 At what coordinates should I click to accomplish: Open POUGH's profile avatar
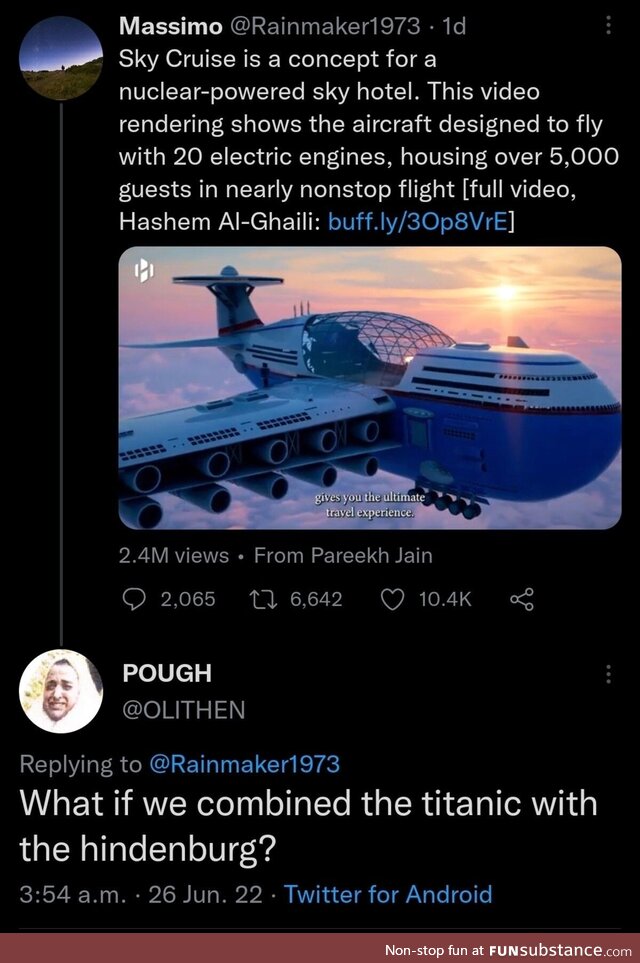[x=61, y=691]
